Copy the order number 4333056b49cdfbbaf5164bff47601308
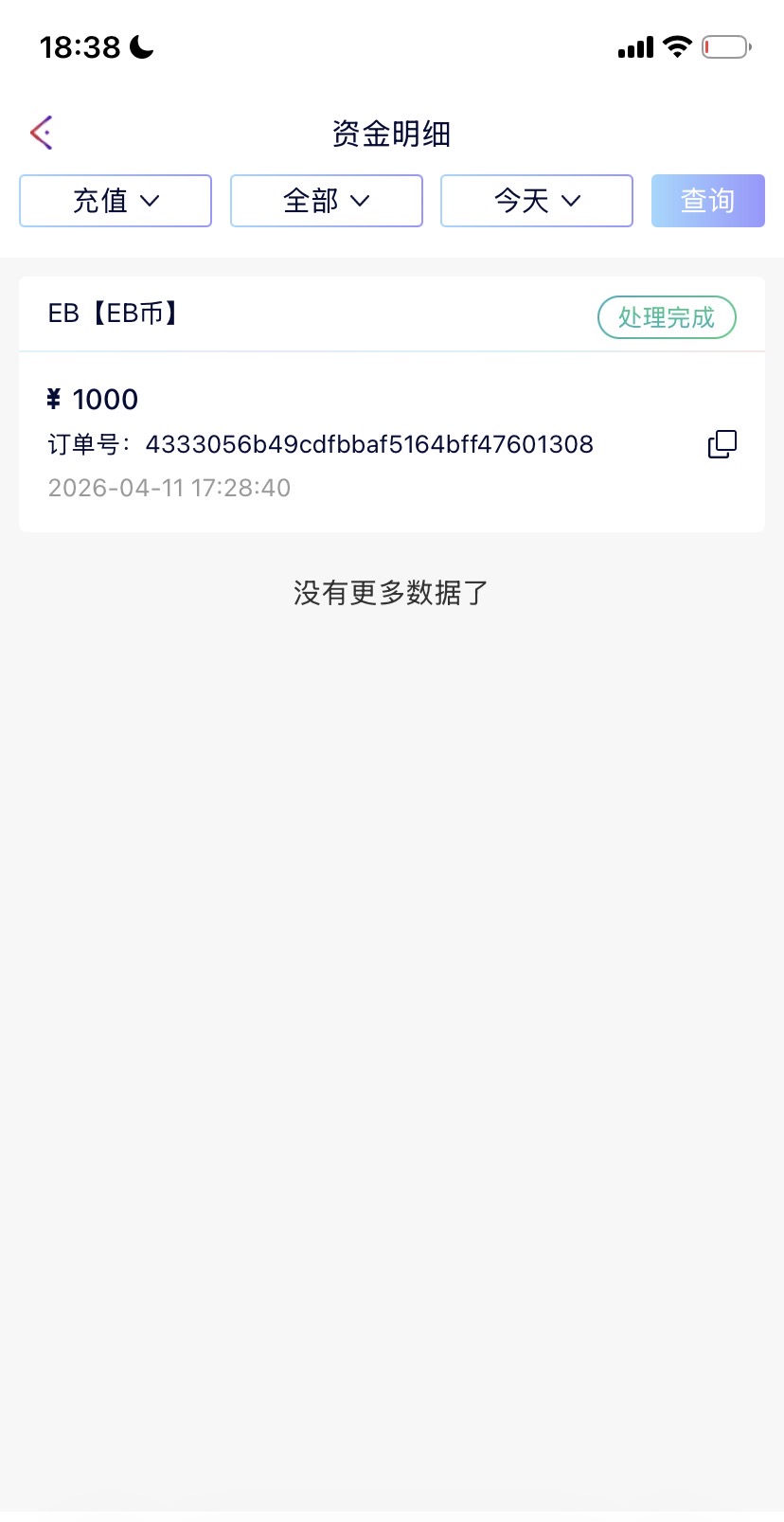Viewport: 784px width, 1522px height. 722,444
